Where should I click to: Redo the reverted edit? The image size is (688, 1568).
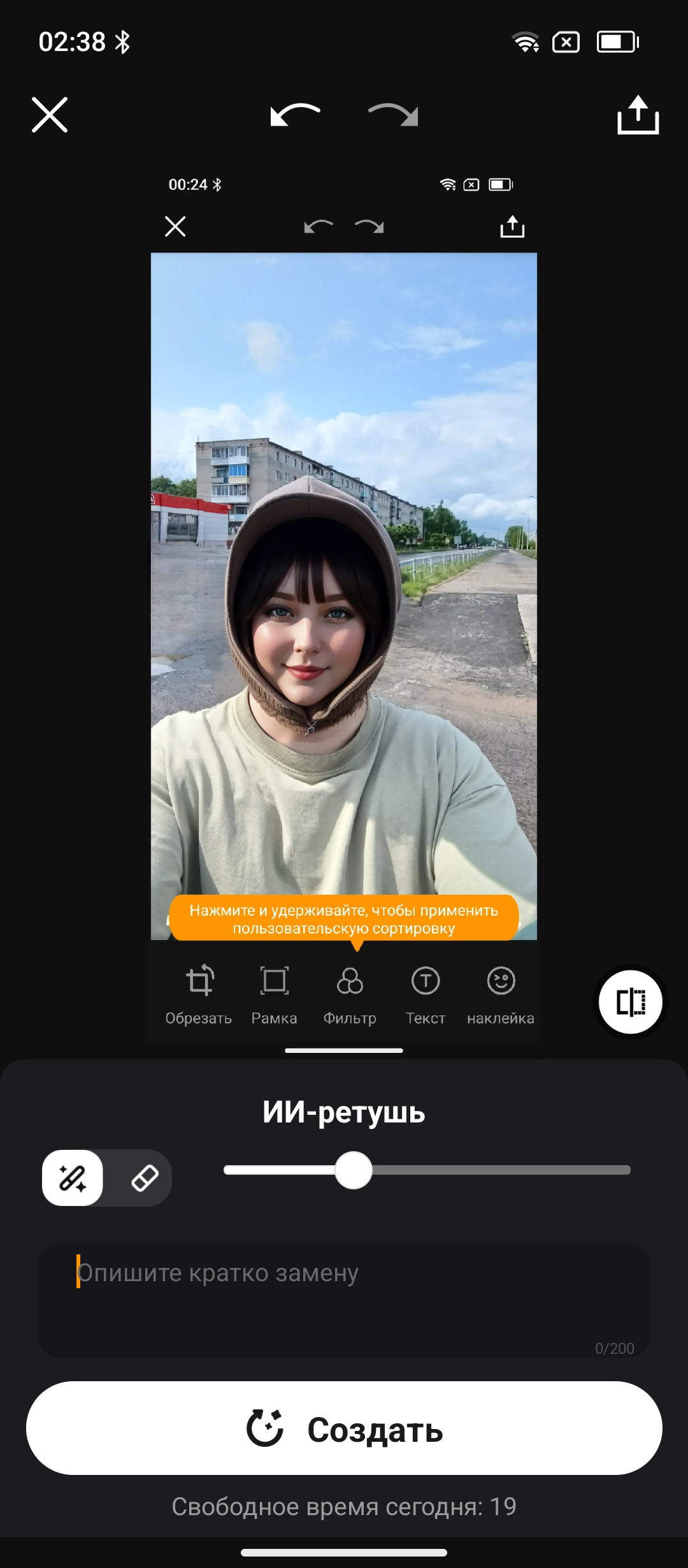(x=393, y=115)
